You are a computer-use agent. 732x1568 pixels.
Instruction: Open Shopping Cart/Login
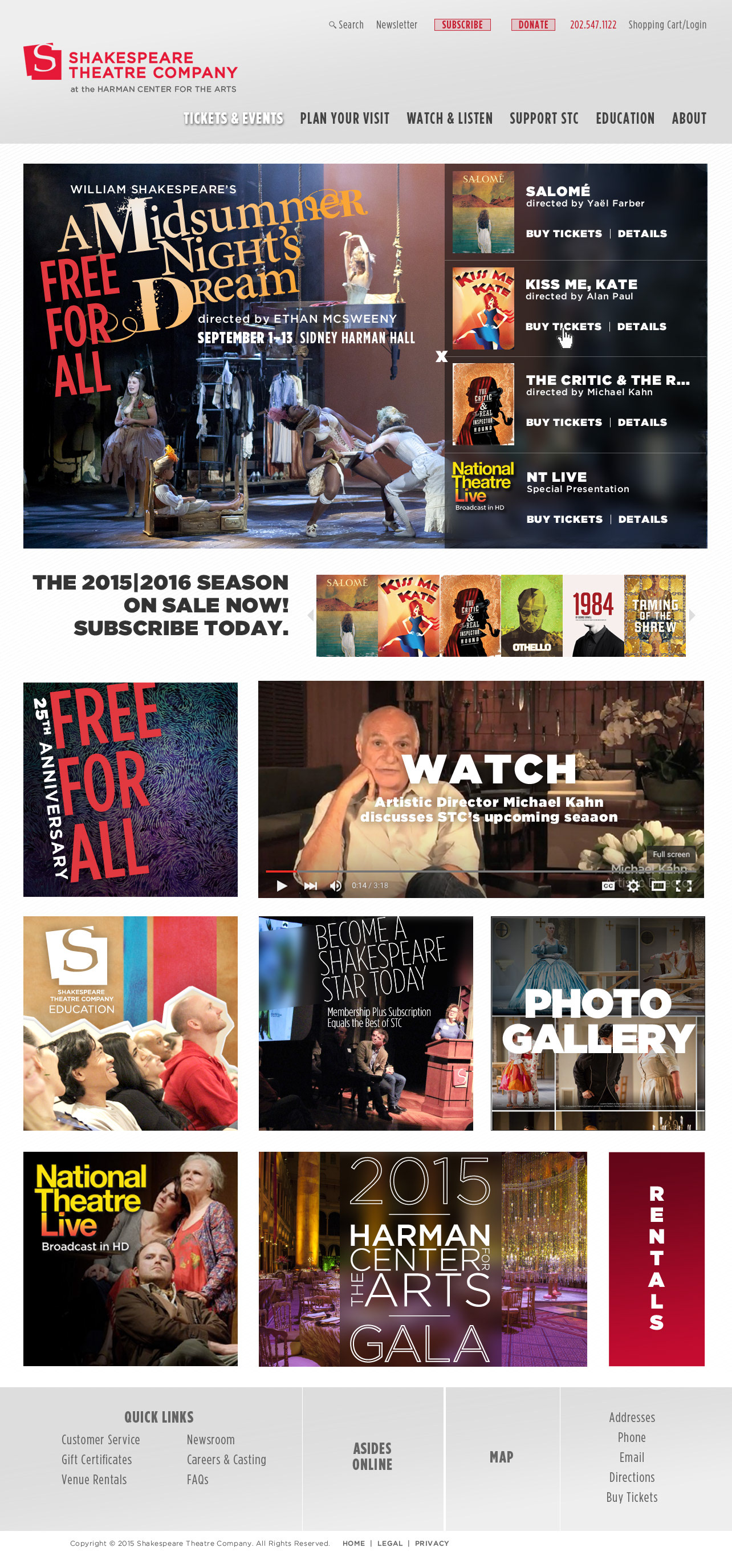667,25
